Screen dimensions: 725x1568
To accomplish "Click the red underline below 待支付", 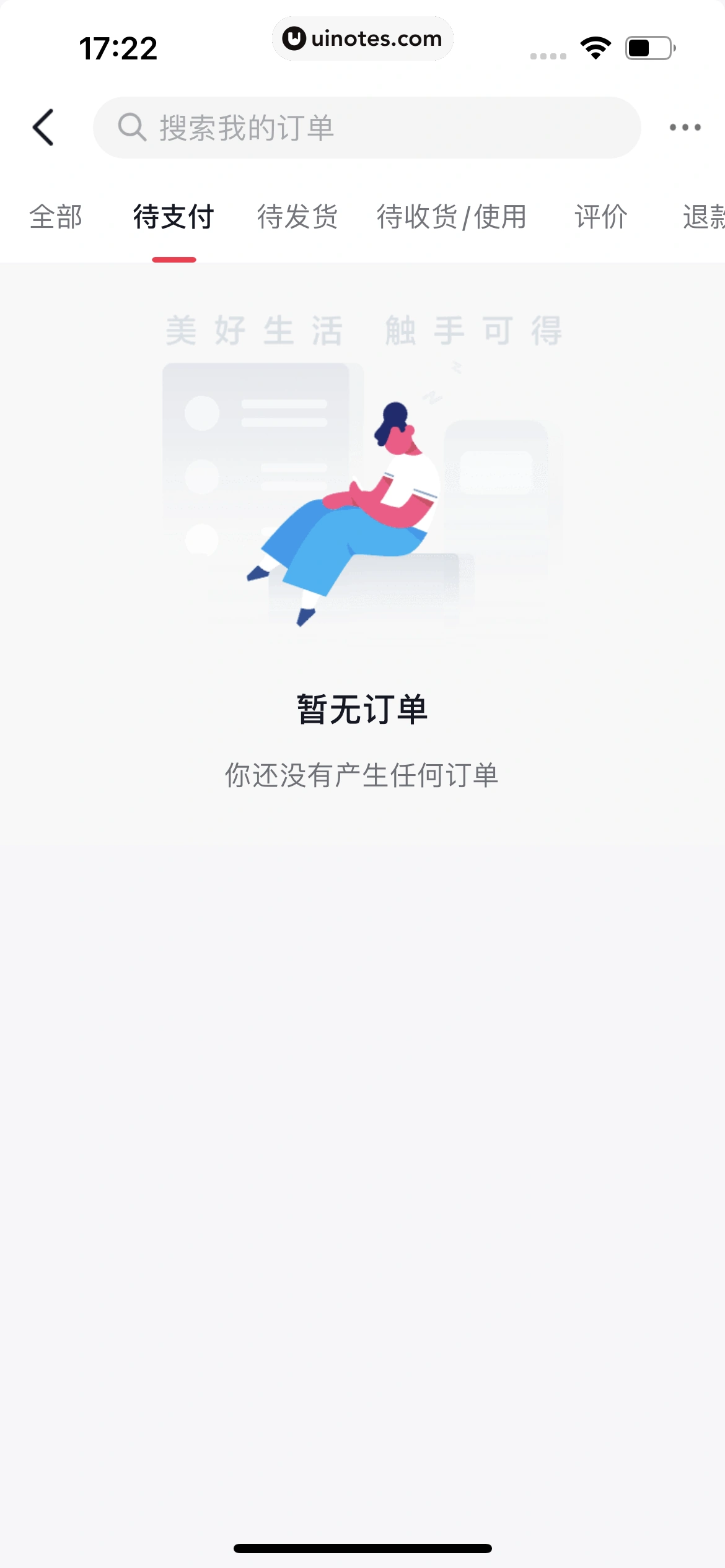I will (174, 261).
